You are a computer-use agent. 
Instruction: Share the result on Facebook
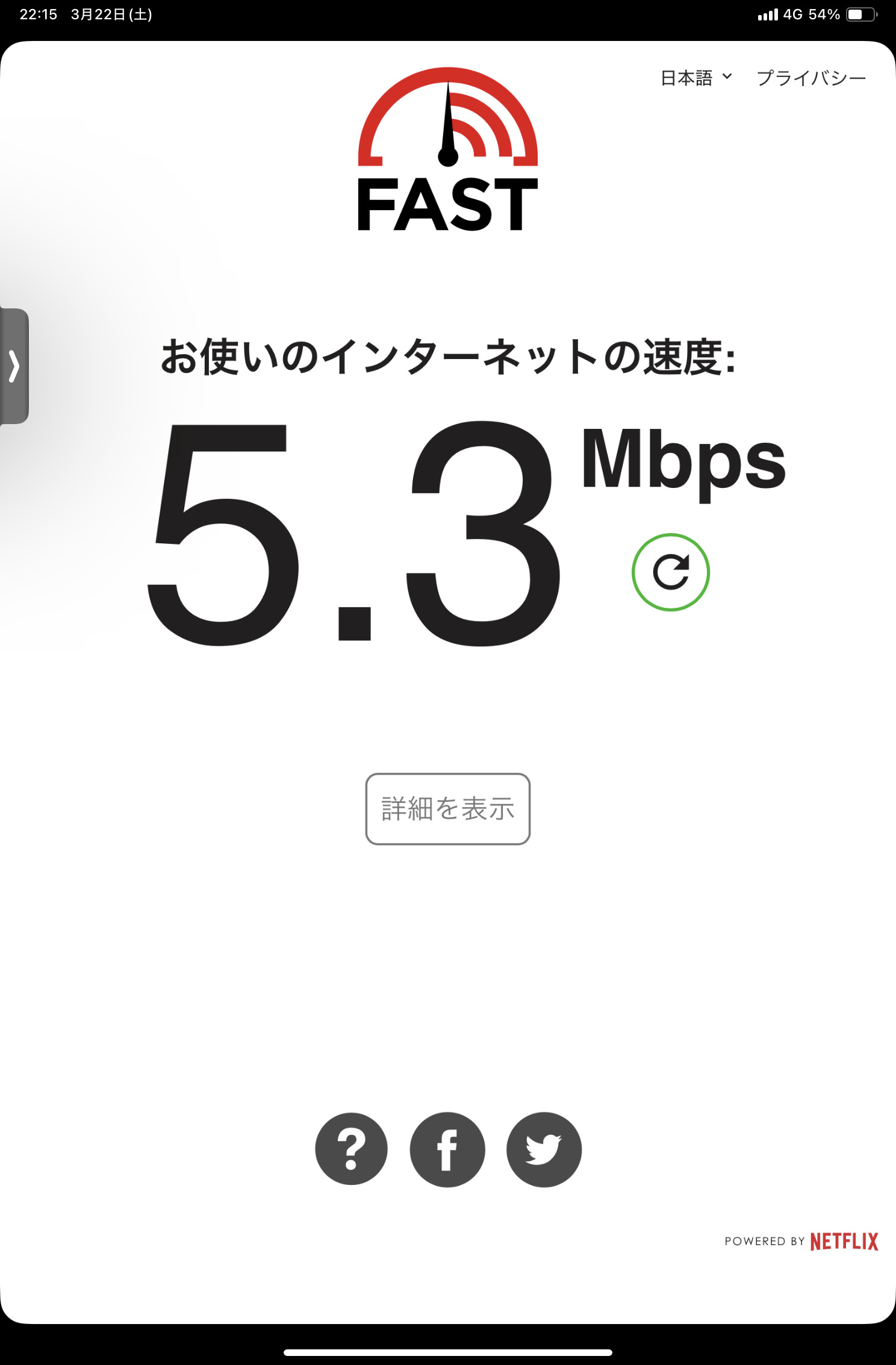(447, 1149)
